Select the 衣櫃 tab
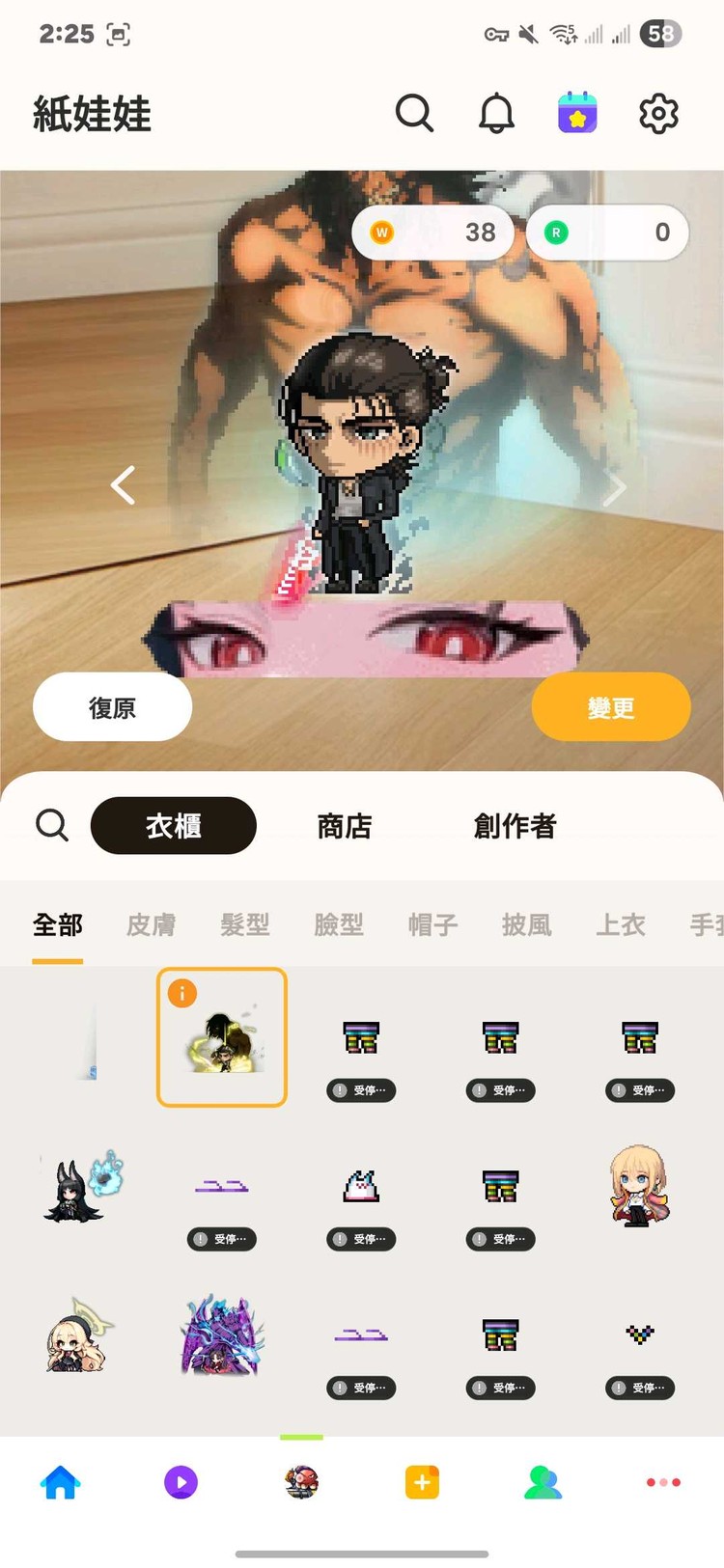724x1568 pixels. [x=174, y=826]
